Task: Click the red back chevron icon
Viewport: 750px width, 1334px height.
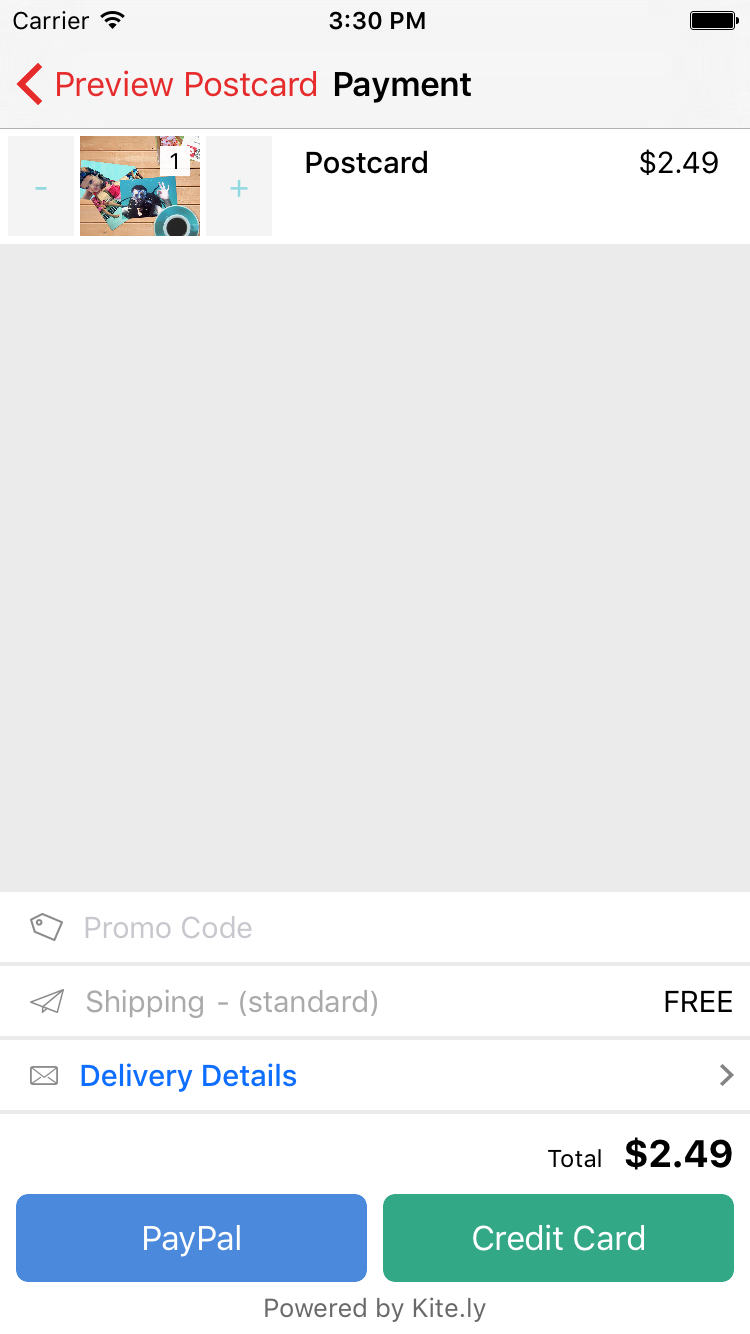Action: [29, 84]
